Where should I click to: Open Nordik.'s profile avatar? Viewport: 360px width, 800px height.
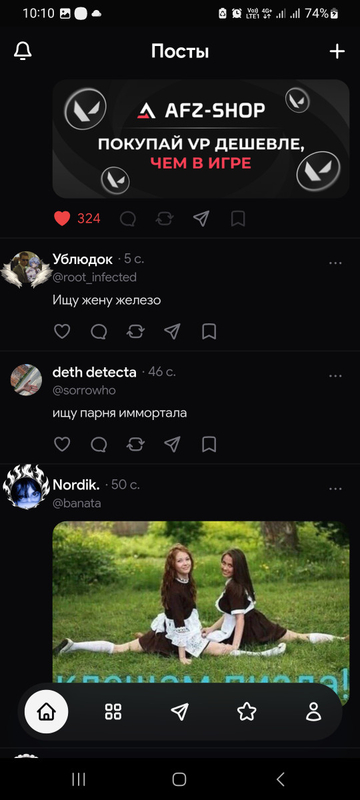26,487
